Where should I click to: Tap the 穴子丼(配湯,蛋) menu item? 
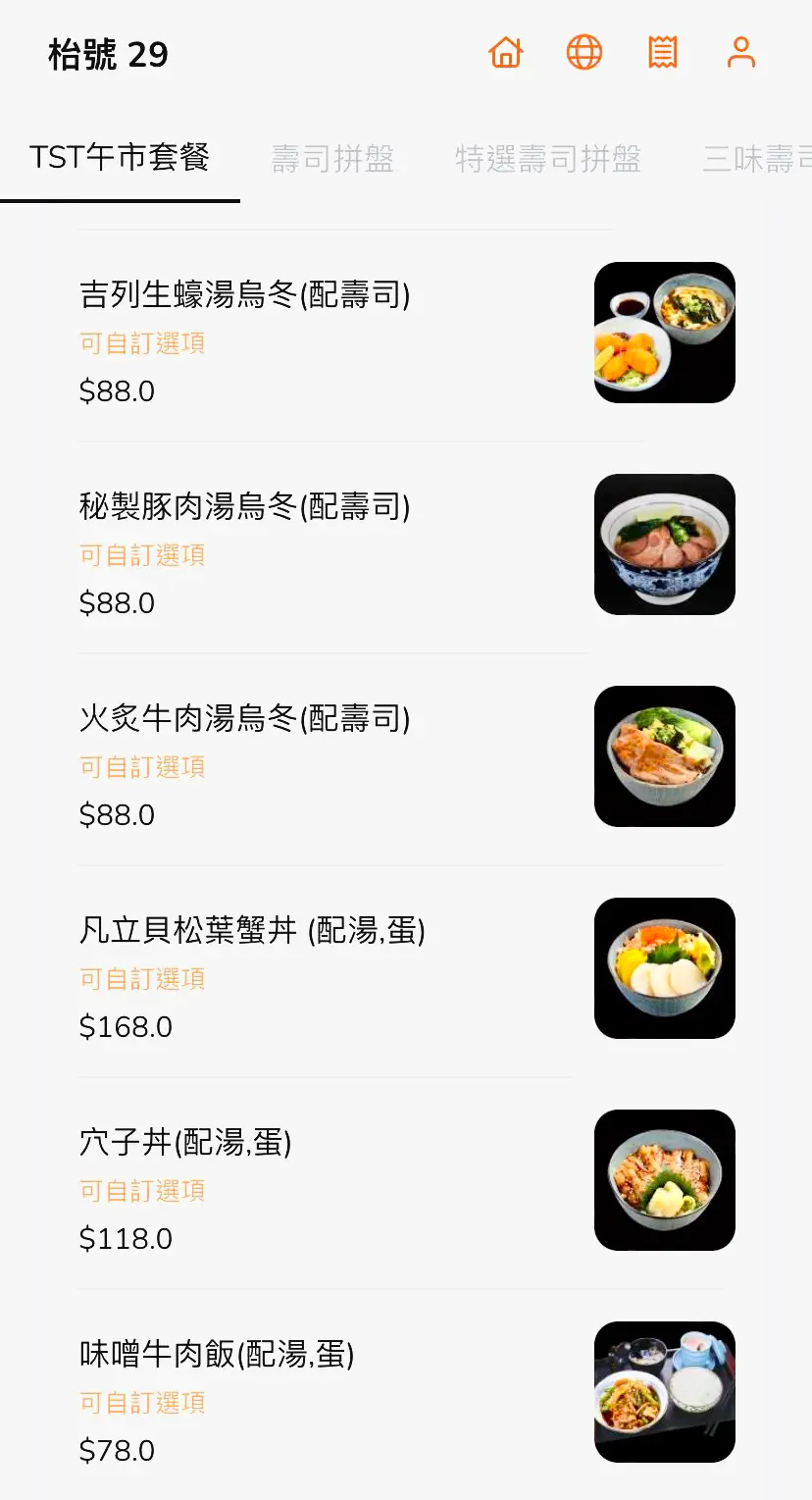tap(185, 1142)
